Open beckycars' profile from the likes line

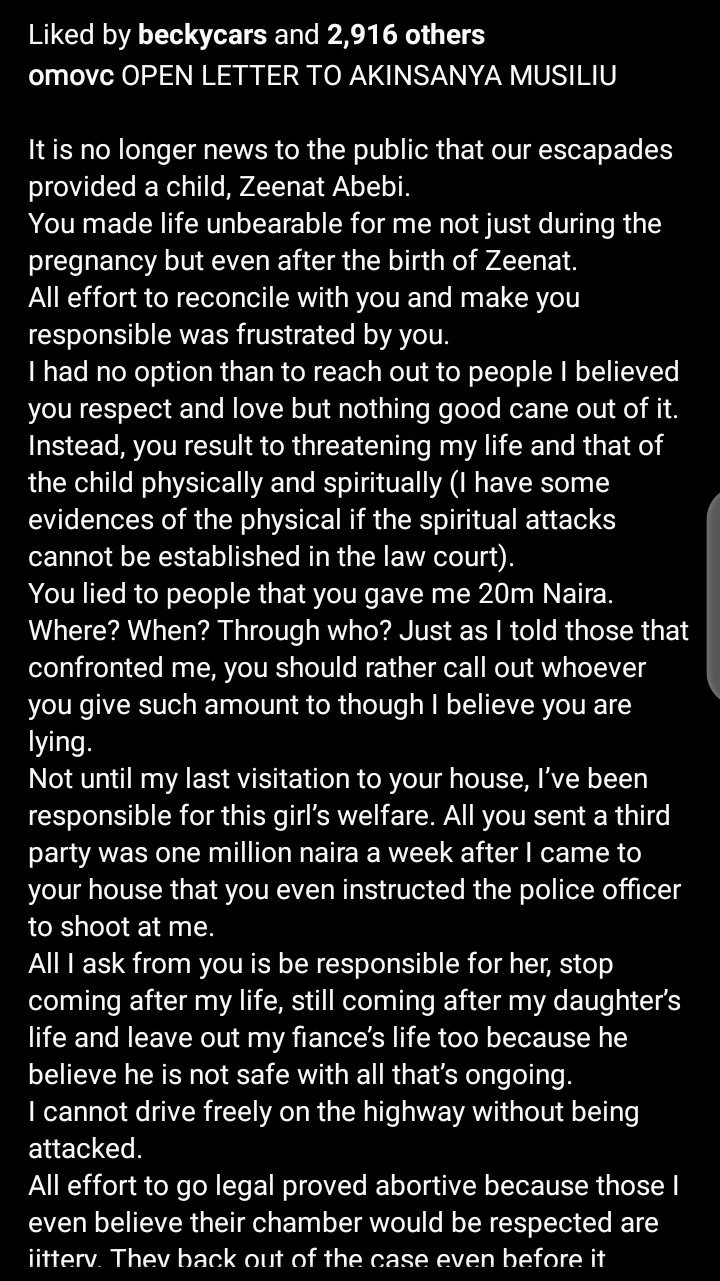(x=202, y=35)
